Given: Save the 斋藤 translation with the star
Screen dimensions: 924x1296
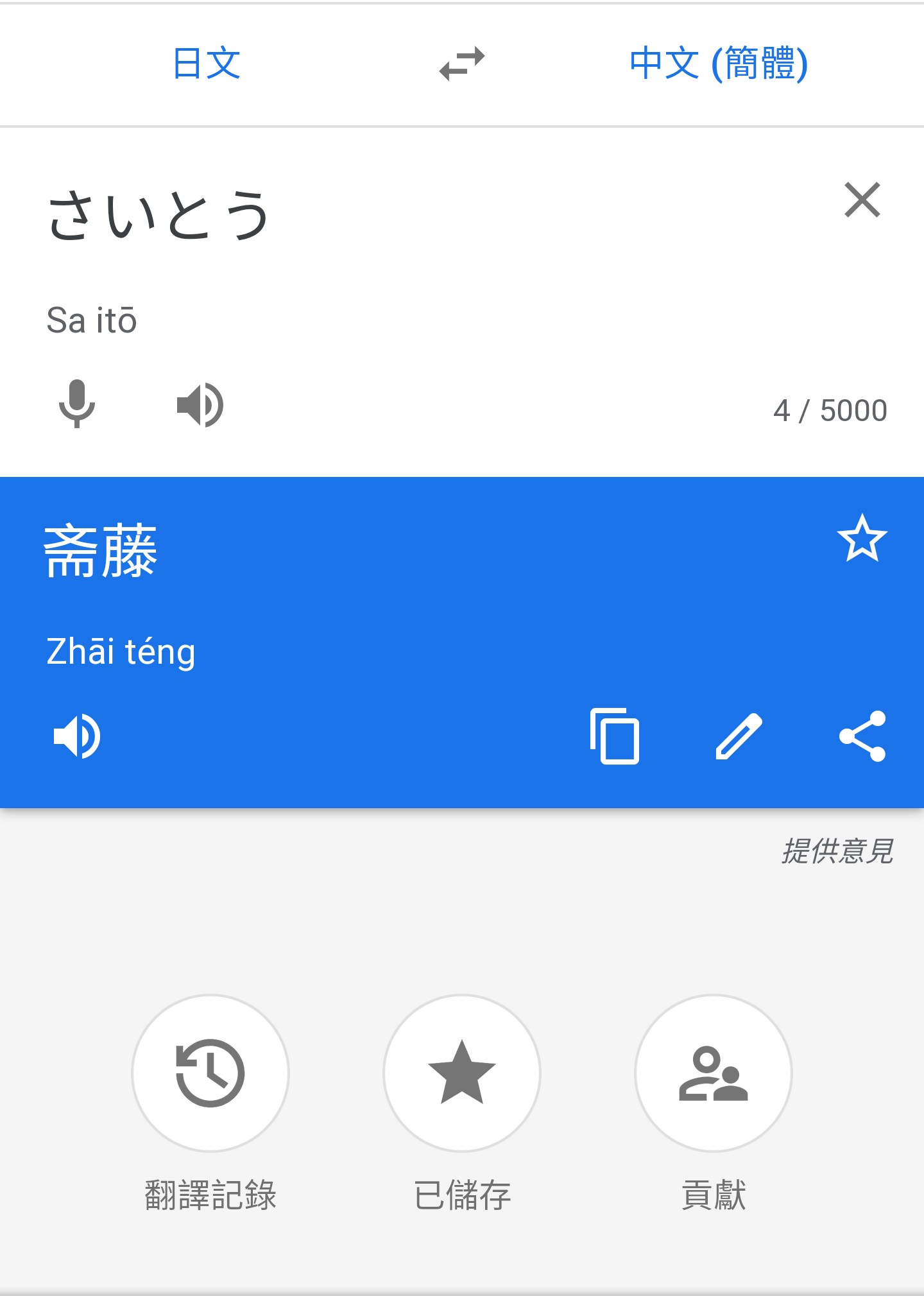Looking at the screenshot, I should coord(862,539).
